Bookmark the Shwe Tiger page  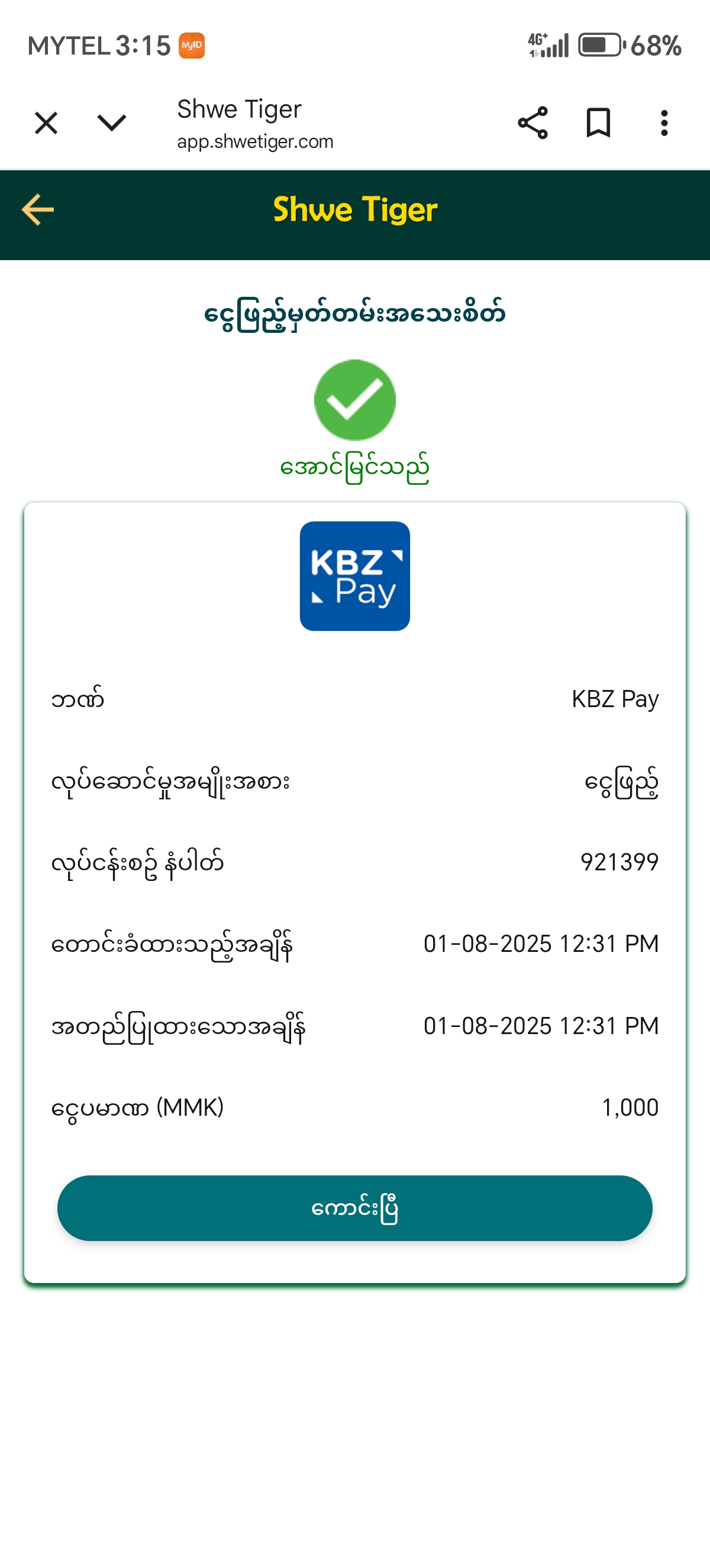pyautogui.click(x=598, y=123)
